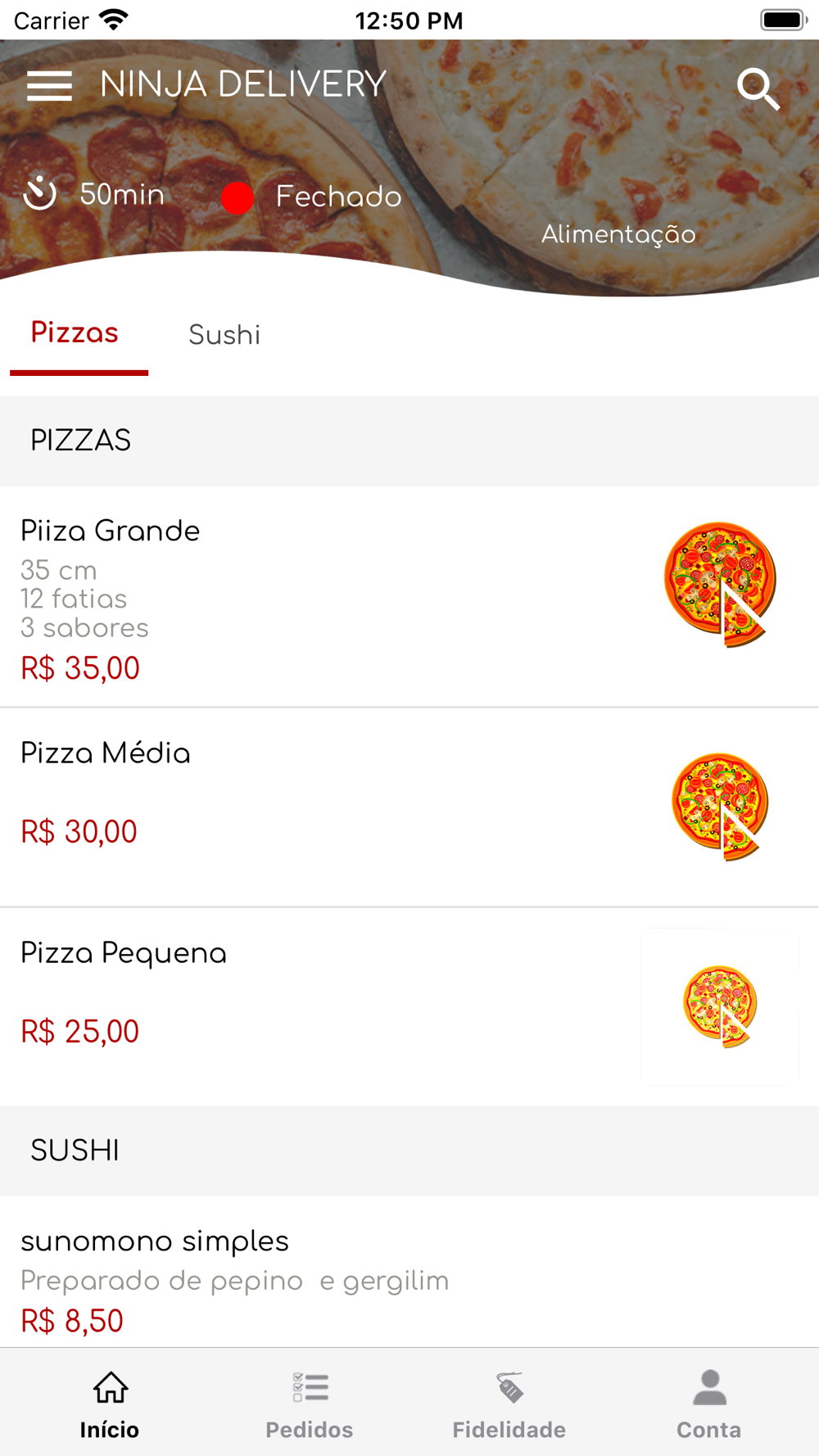Open the hamburger drawer menu
819x1456 pixels.
point(49,85)
